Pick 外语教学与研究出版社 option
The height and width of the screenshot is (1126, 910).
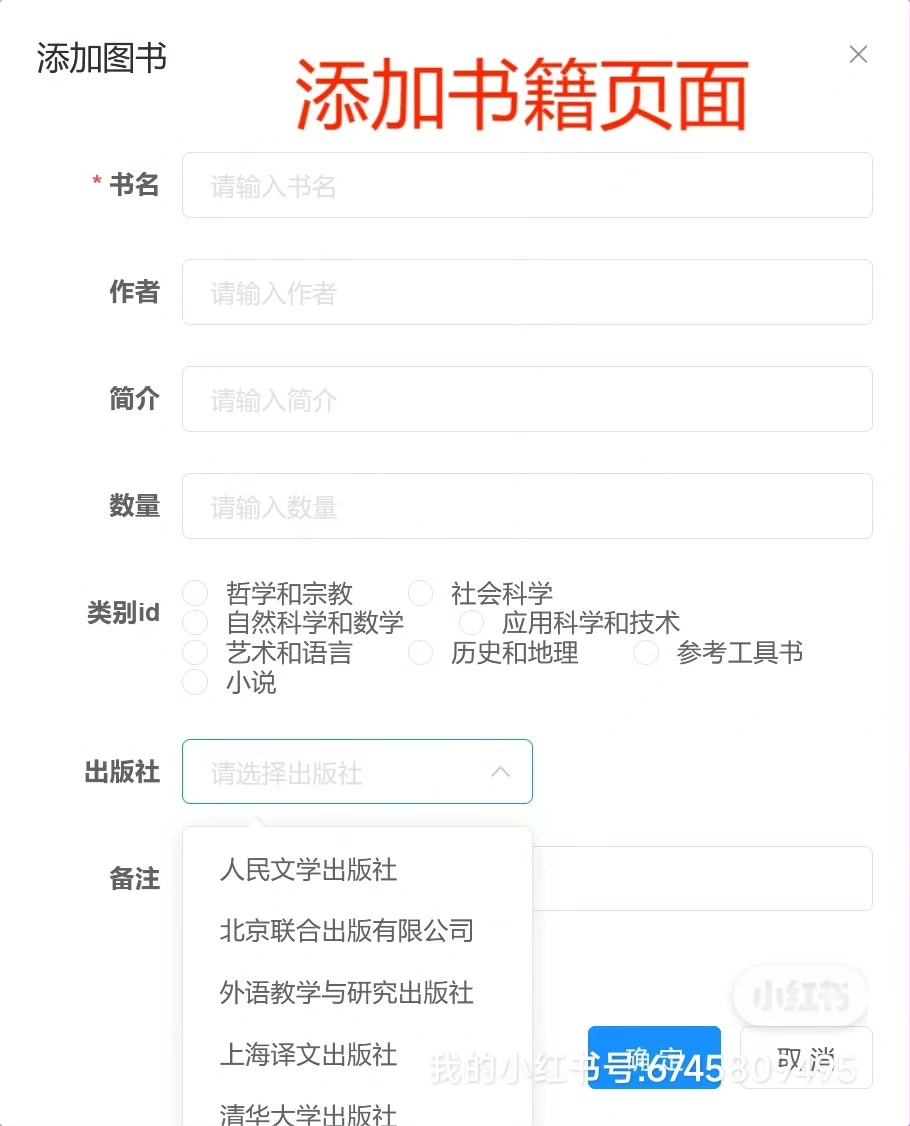point(346,993)
